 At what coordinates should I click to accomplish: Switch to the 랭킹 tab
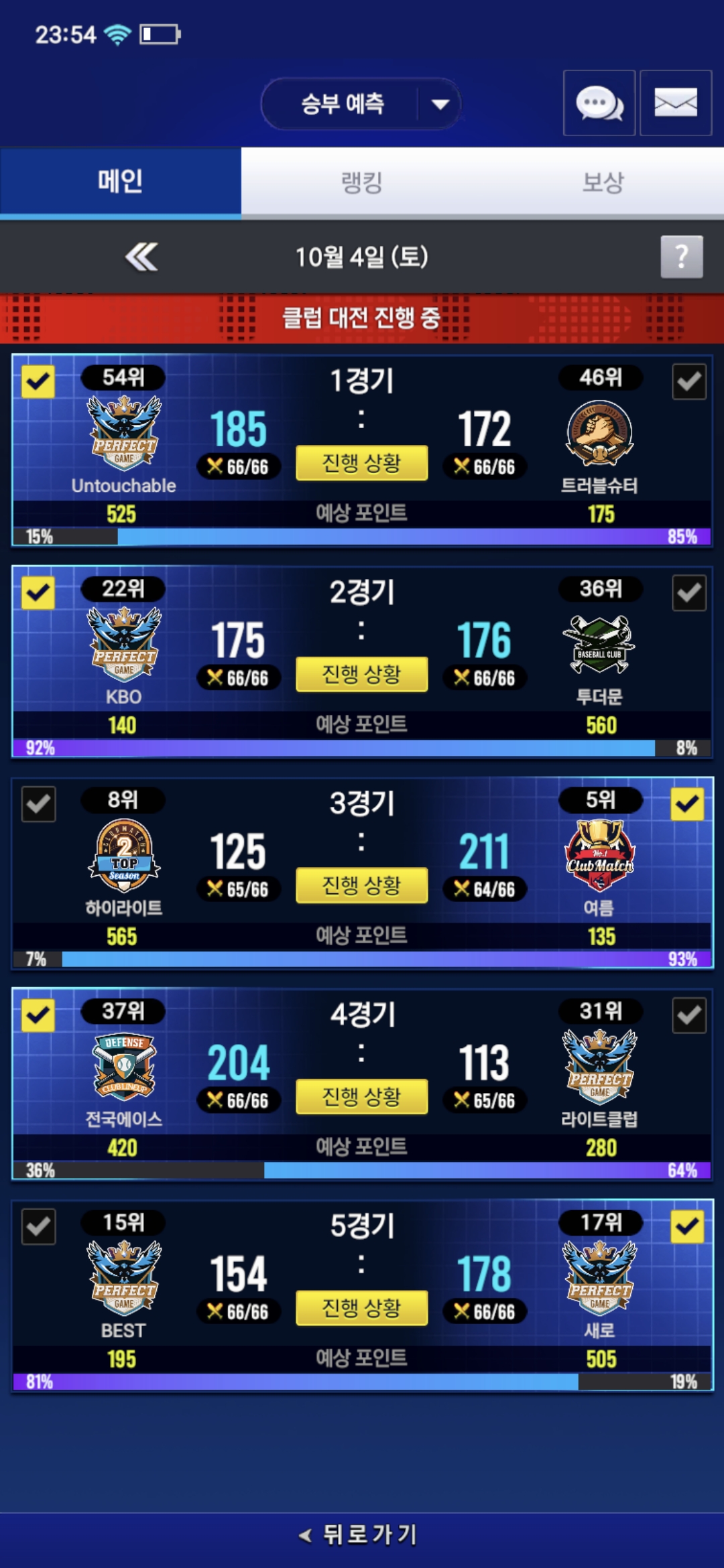[362, 182]
